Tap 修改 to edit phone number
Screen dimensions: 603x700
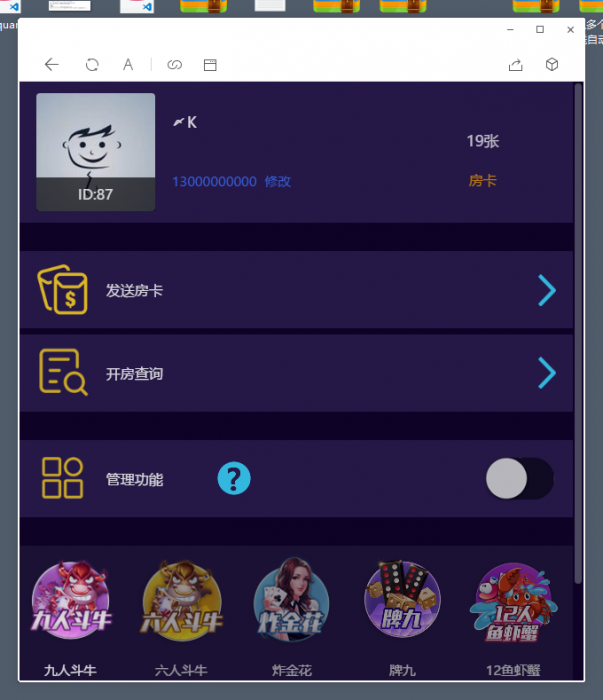[x=278, y=182]
